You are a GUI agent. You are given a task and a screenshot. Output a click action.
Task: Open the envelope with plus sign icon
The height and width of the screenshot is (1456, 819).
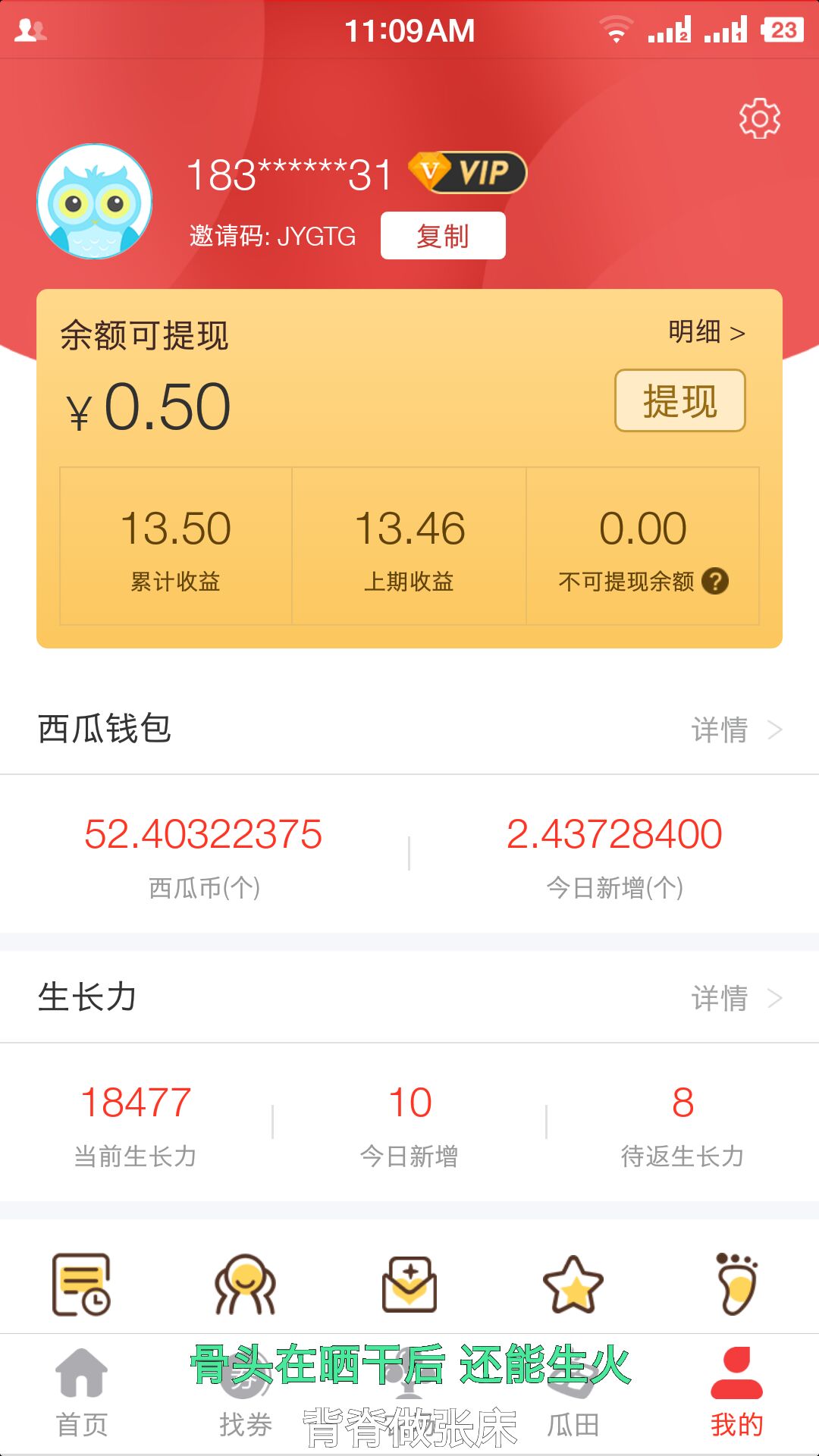click(x=409, y=1282)
